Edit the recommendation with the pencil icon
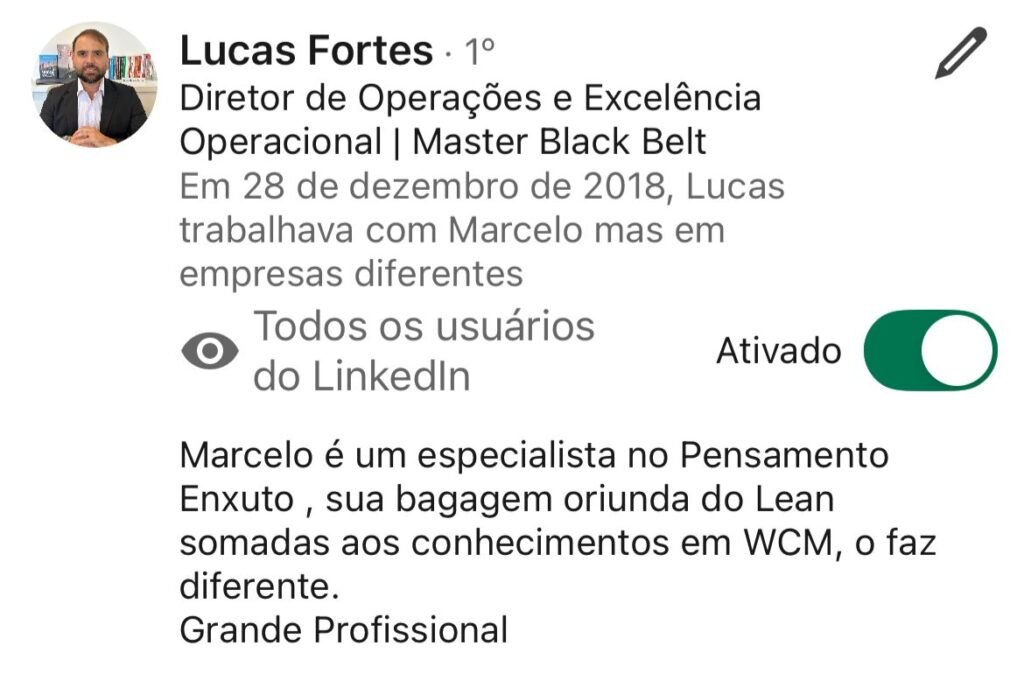The image size is (1024, 681). pyautogui.click(x=960, y=53)
